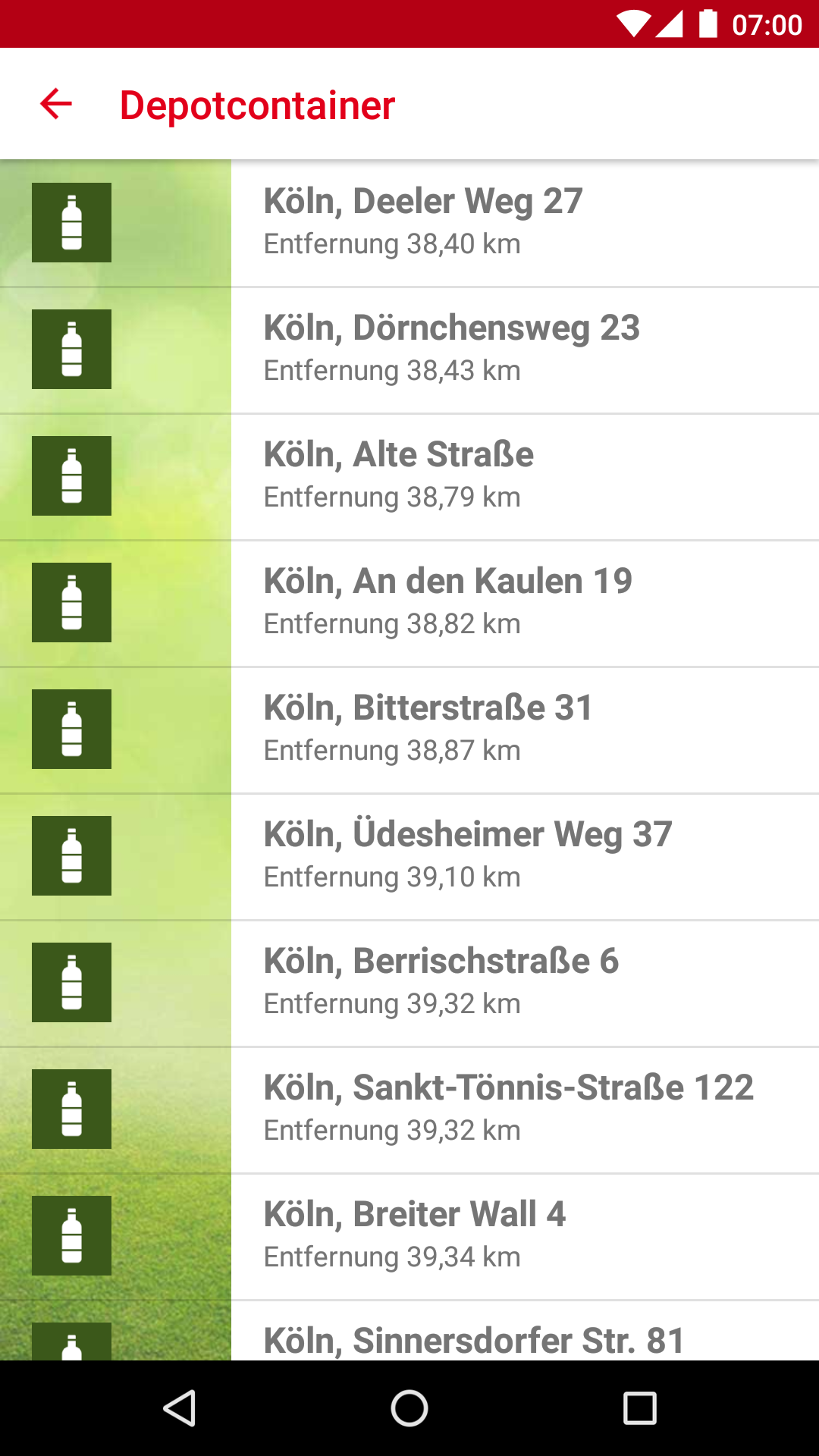Image resolution: width=819 pixels, height=1456 pixels.
Task: Show Köln, Breiter Wall 4 container
Action: point(409,1237)
